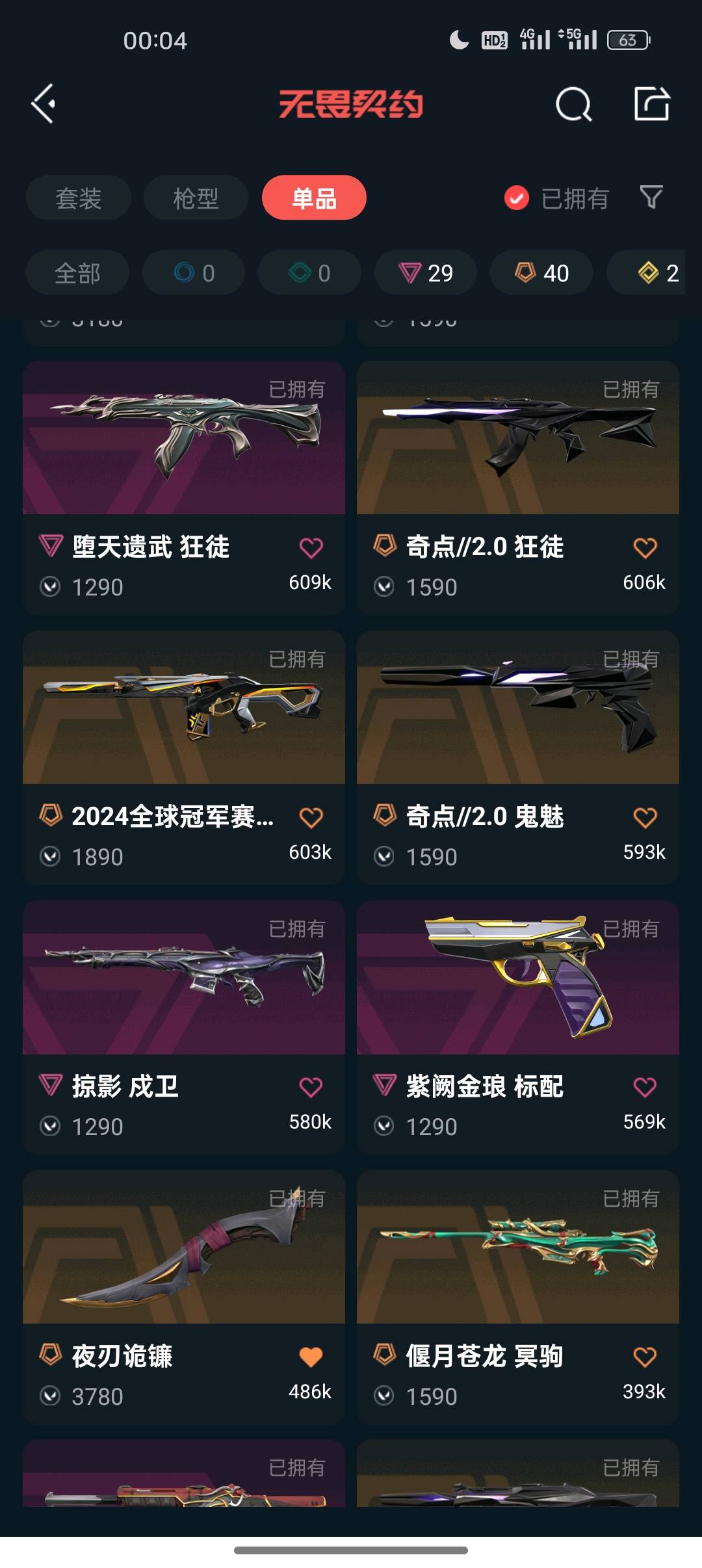Select the 全部 tier chip
Viewport: 702px width, 1568px height.
point(77,273)
